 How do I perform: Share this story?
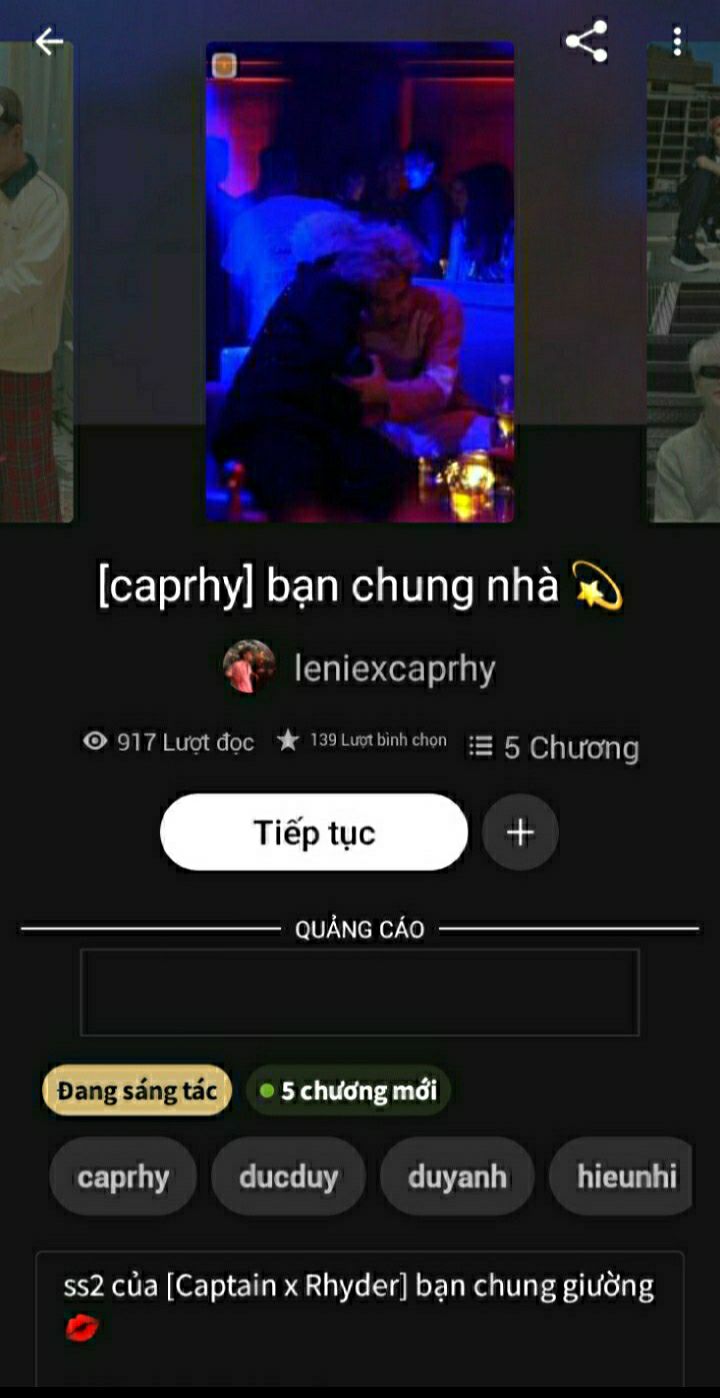pos(586,41)
